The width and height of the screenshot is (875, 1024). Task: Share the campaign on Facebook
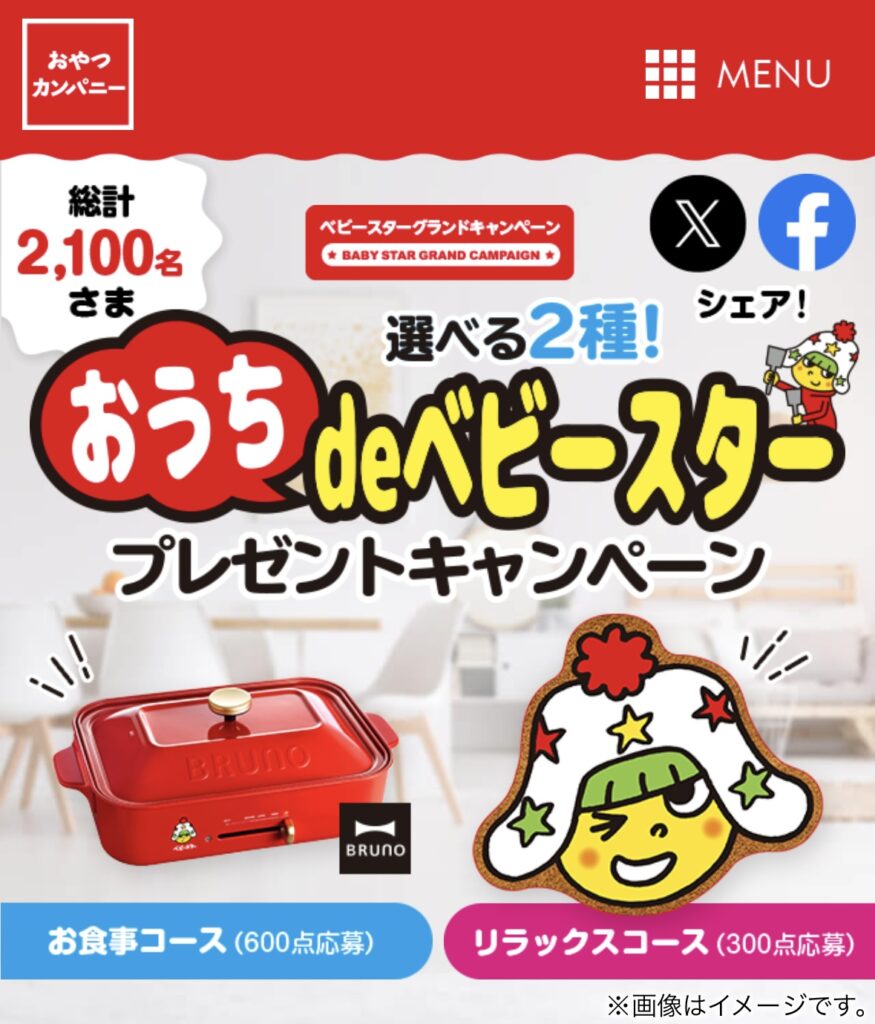pos(806,222)
